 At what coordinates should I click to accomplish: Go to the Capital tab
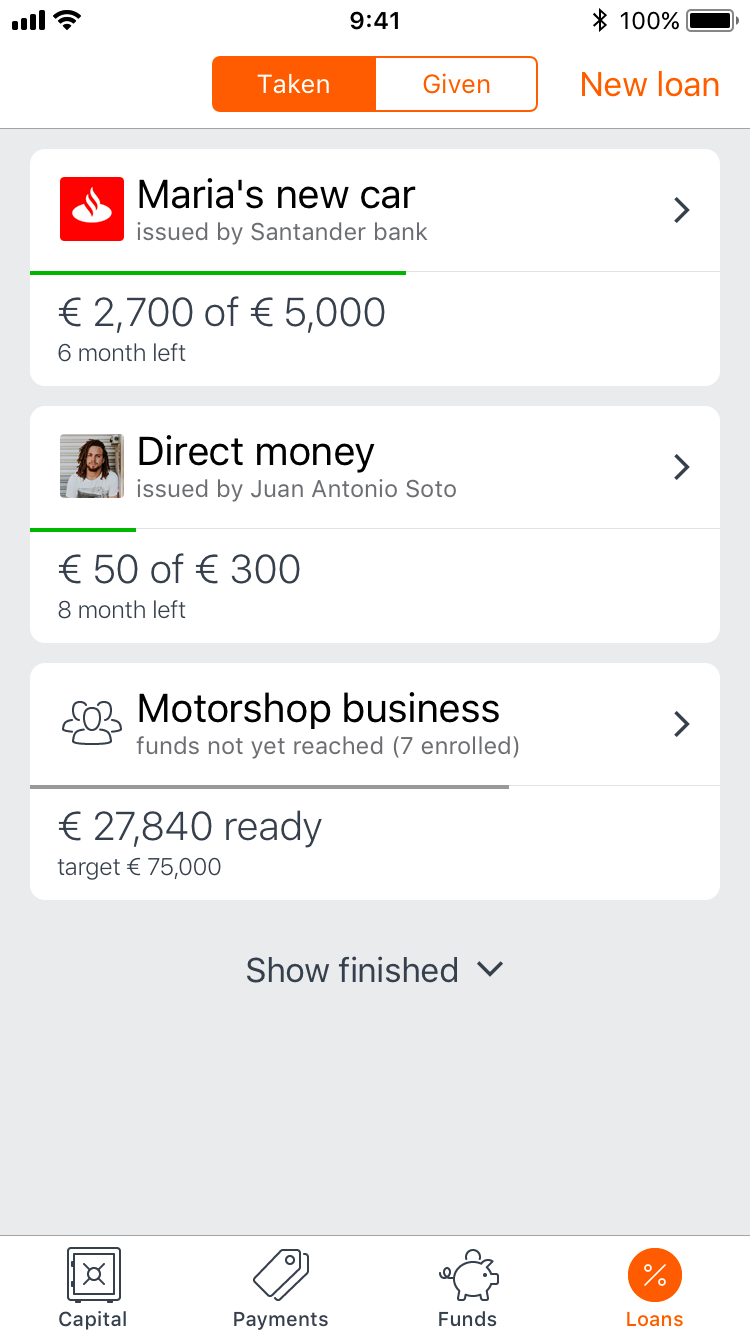pos(93,1287)
